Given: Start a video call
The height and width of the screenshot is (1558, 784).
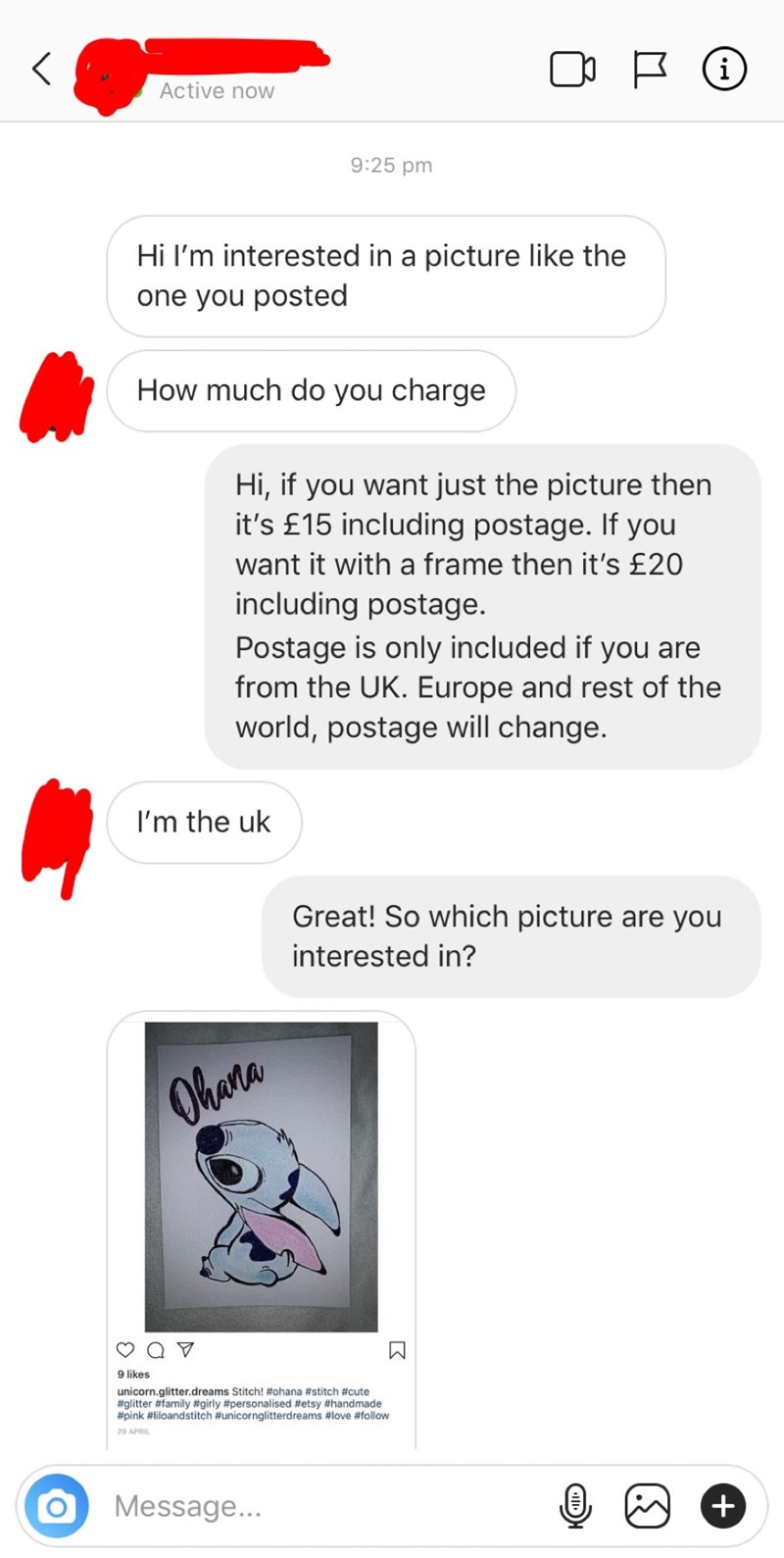Looking at the screenshot, I should 572,69.
